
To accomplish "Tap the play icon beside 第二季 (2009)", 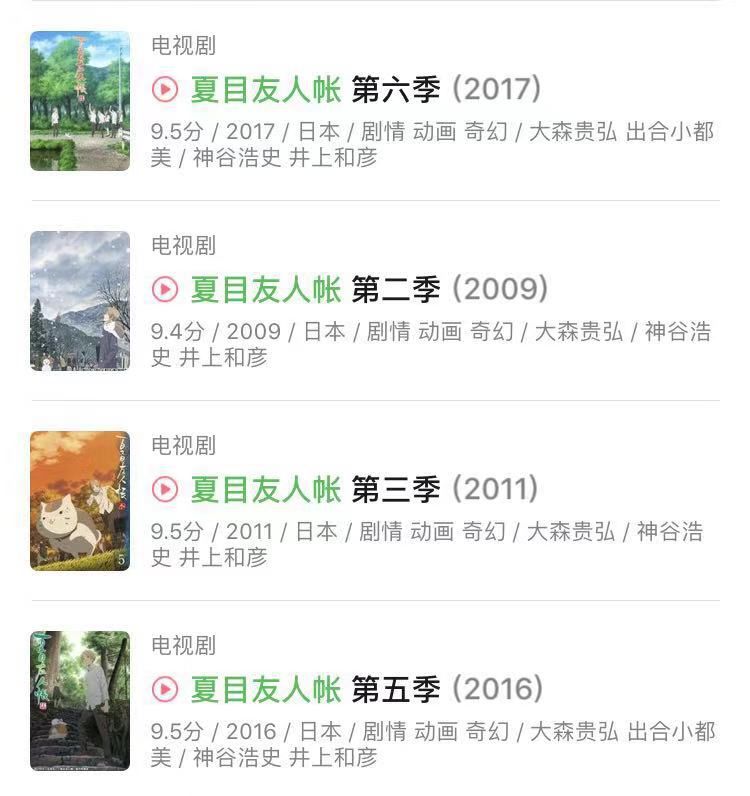I will 164,290.
